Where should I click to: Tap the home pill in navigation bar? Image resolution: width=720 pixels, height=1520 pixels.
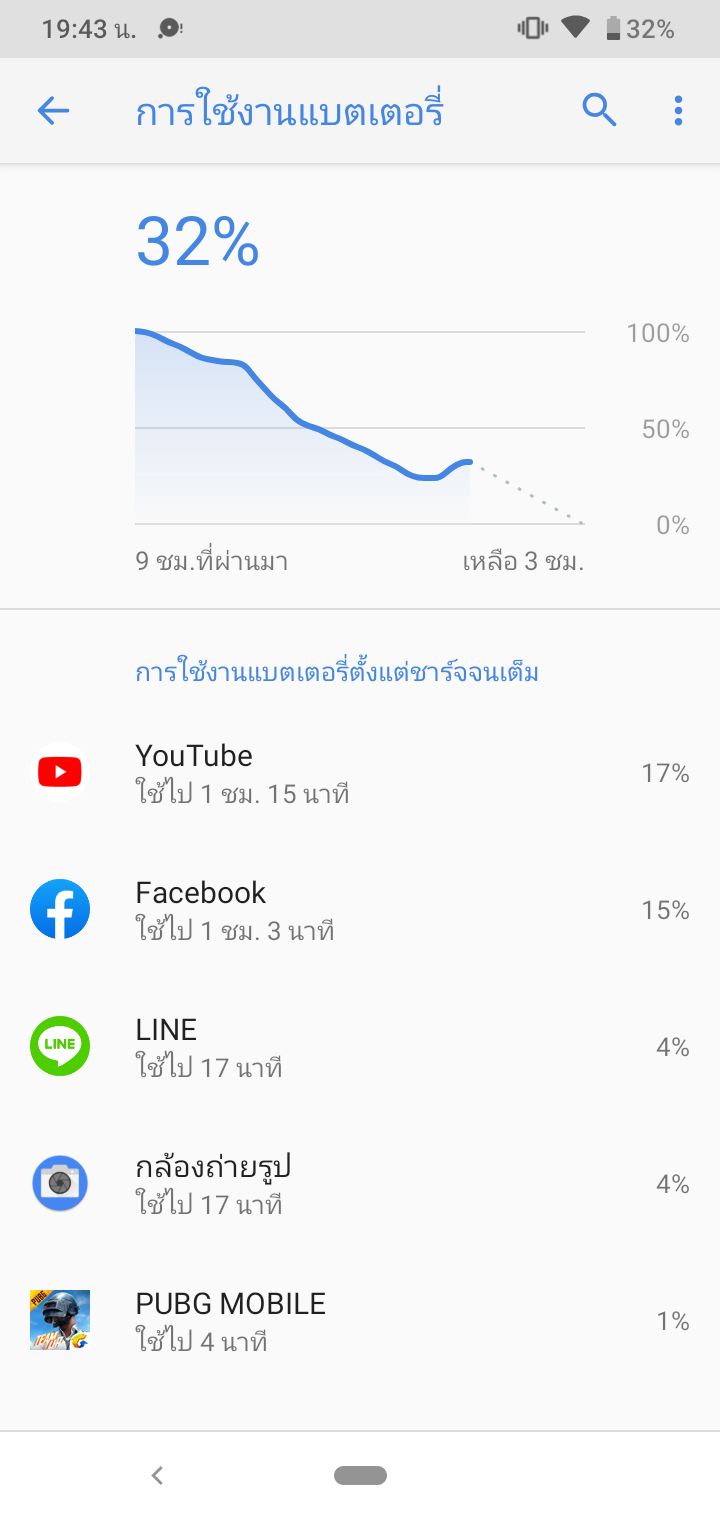(360, 1475)
